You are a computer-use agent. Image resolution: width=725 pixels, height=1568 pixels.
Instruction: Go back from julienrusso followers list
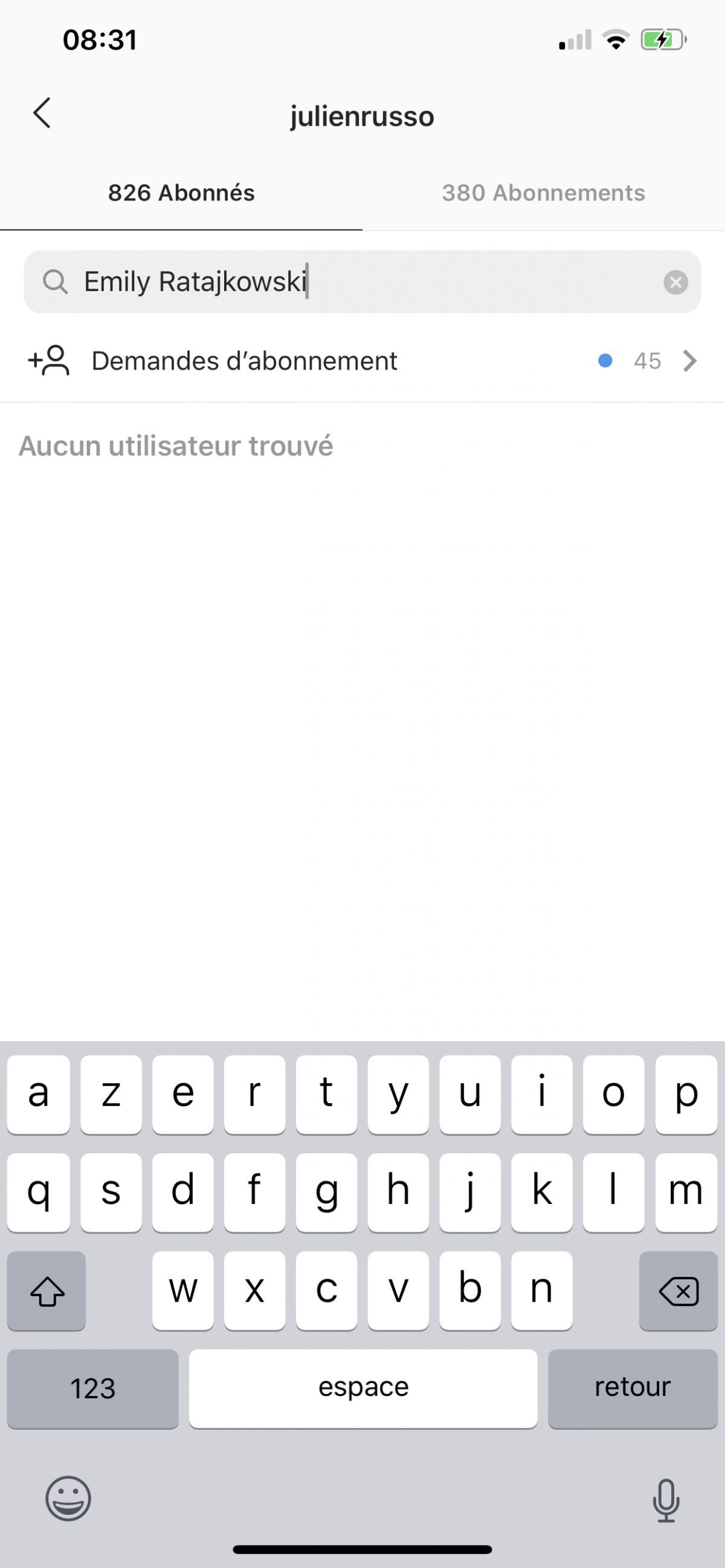(42, 114)
